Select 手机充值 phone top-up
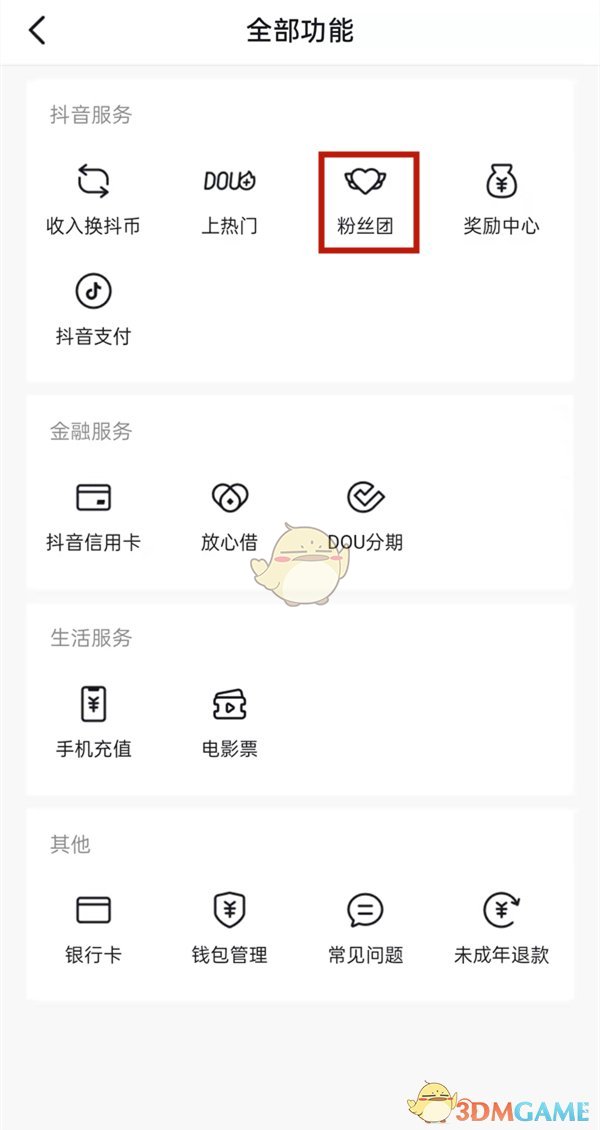Image resolution: width=600 pixels, height=1130 pixels. [x=93, y=722]
